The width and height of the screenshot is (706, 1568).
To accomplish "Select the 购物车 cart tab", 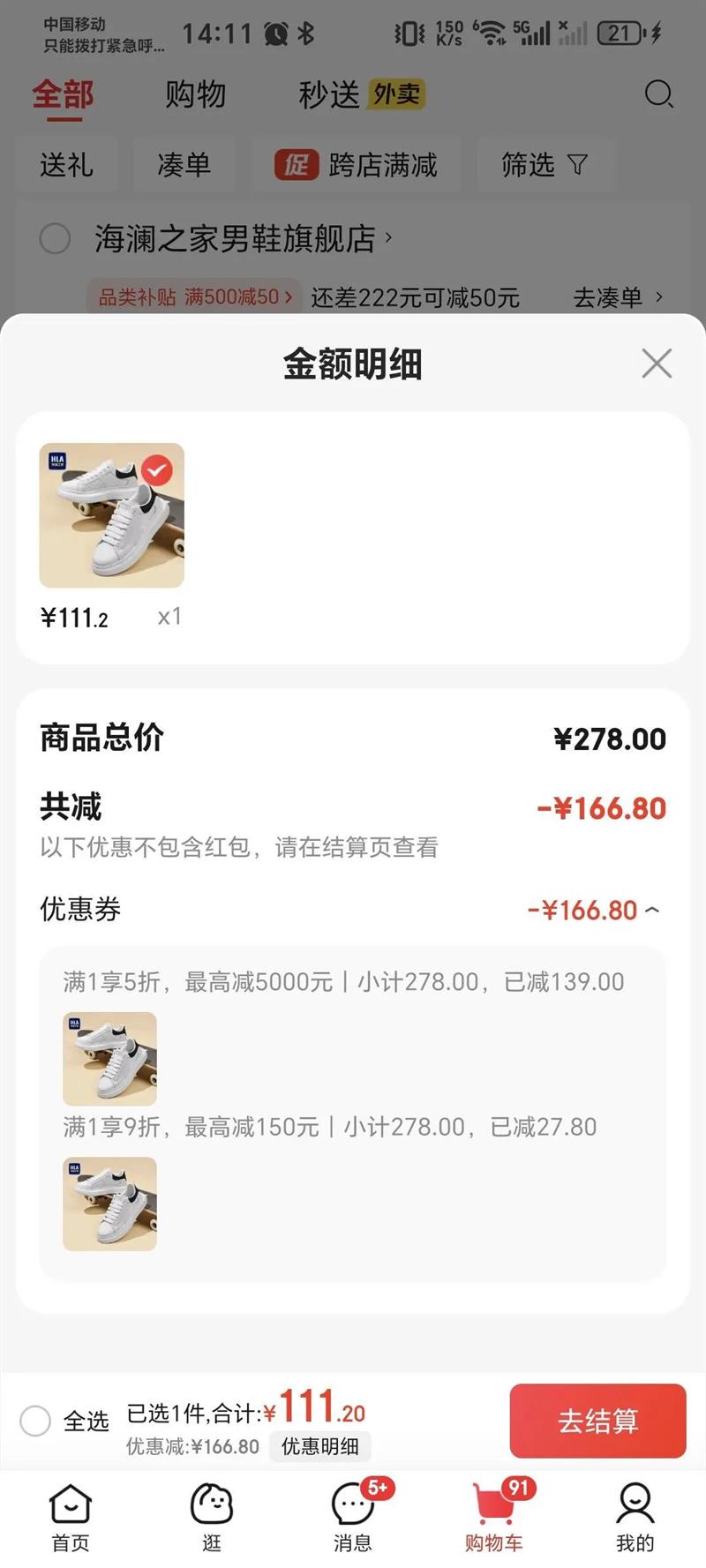I will point(494,1518).
